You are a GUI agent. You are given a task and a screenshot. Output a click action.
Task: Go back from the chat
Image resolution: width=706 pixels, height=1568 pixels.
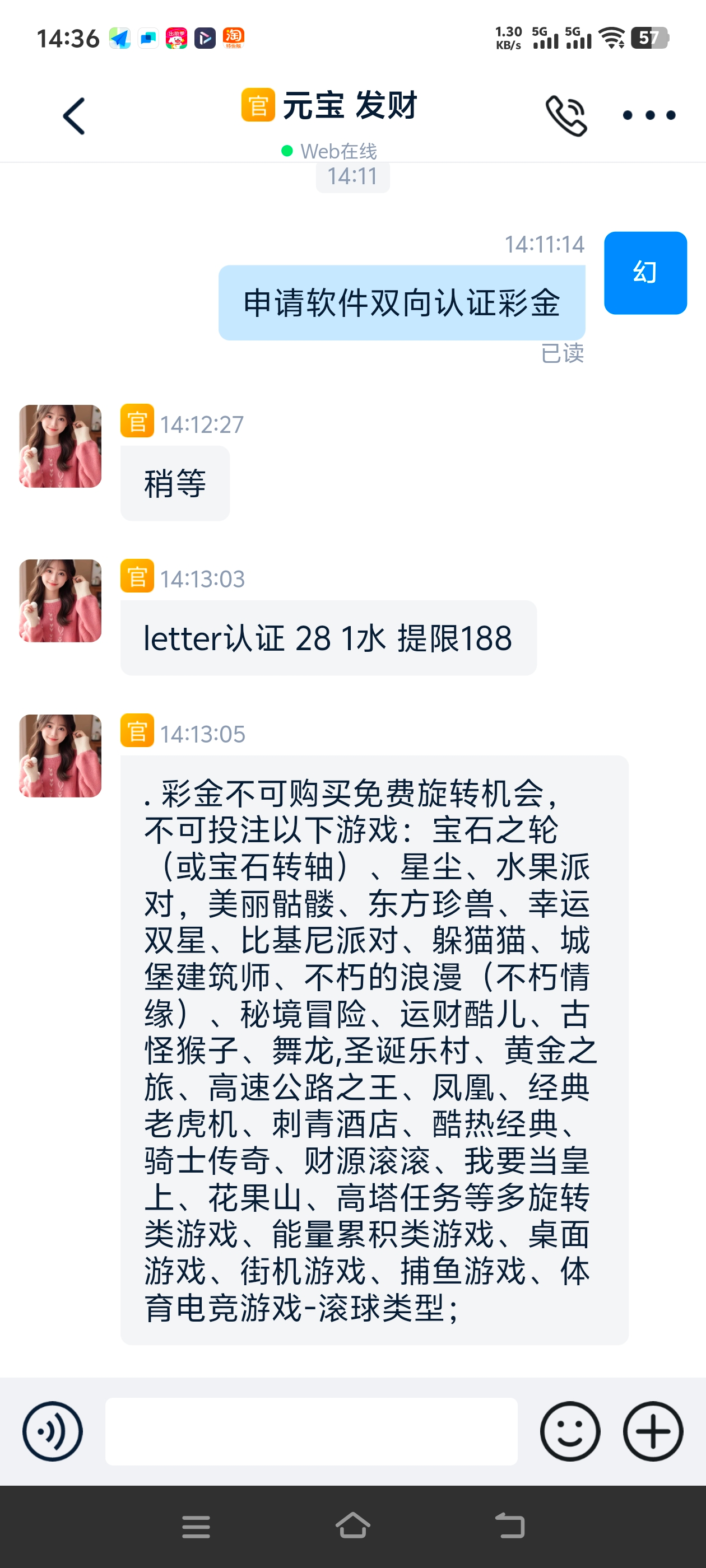[75, 116]
